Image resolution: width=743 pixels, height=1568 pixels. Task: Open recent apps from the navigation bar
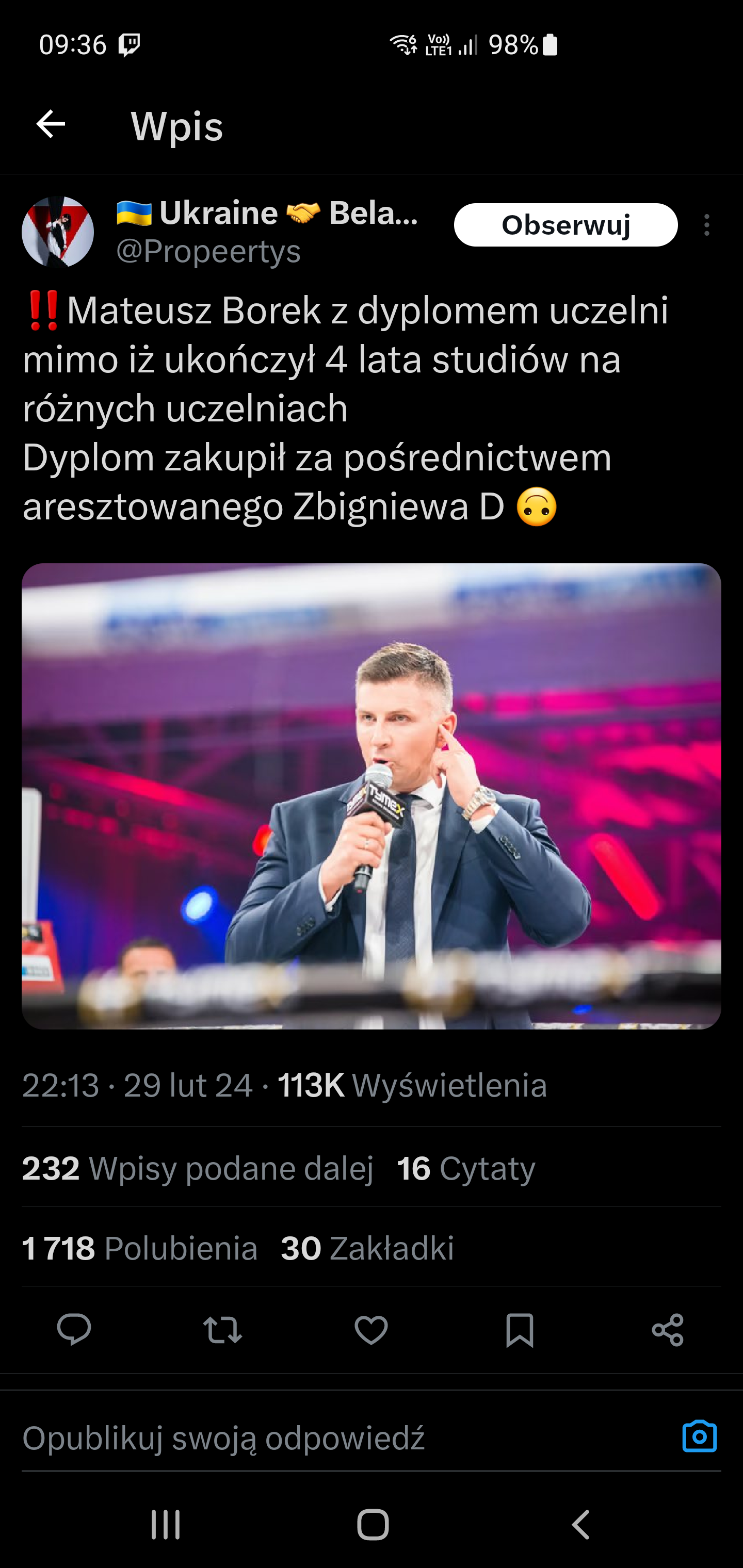[x=166, y=1525]
